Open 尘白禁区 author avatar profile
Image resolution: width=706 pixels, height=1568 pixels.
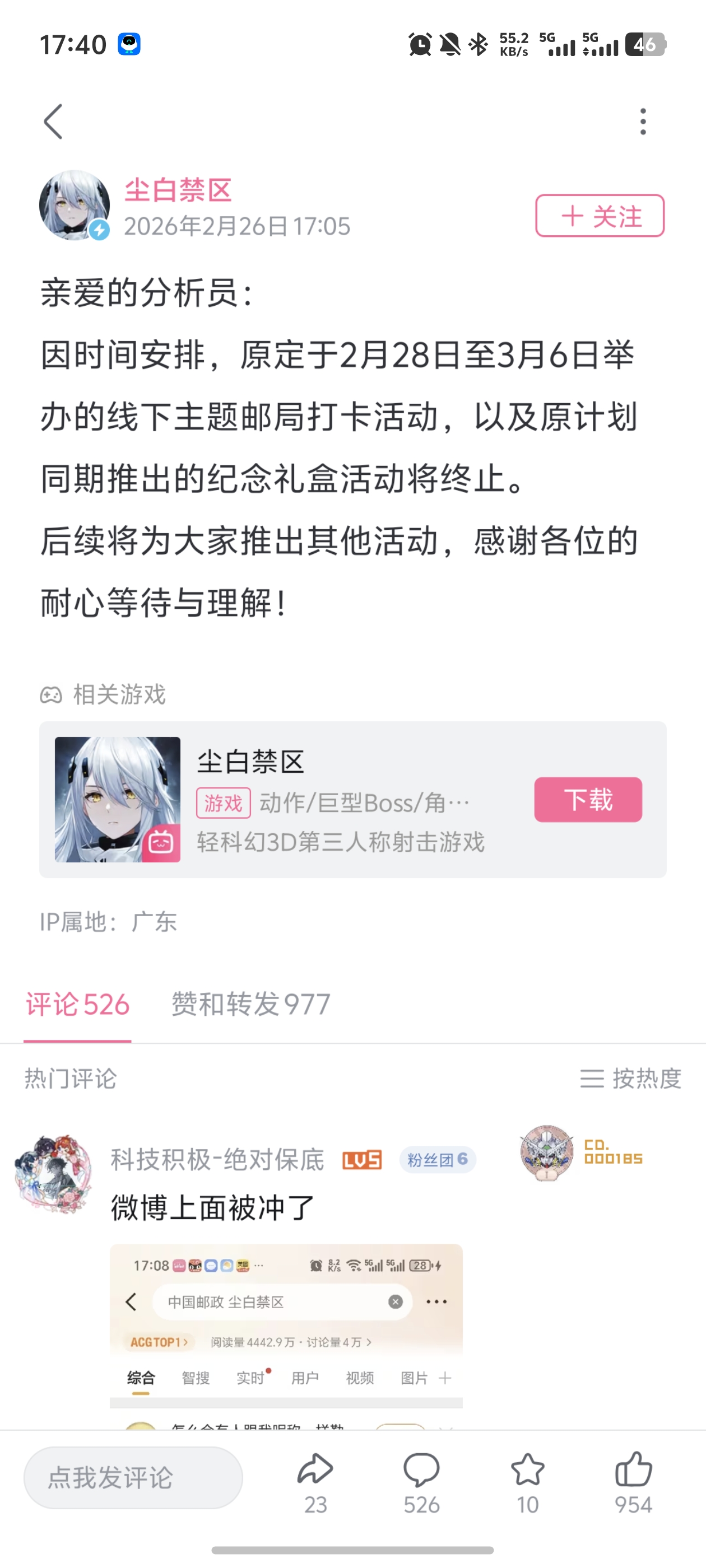tap(75, 204)
